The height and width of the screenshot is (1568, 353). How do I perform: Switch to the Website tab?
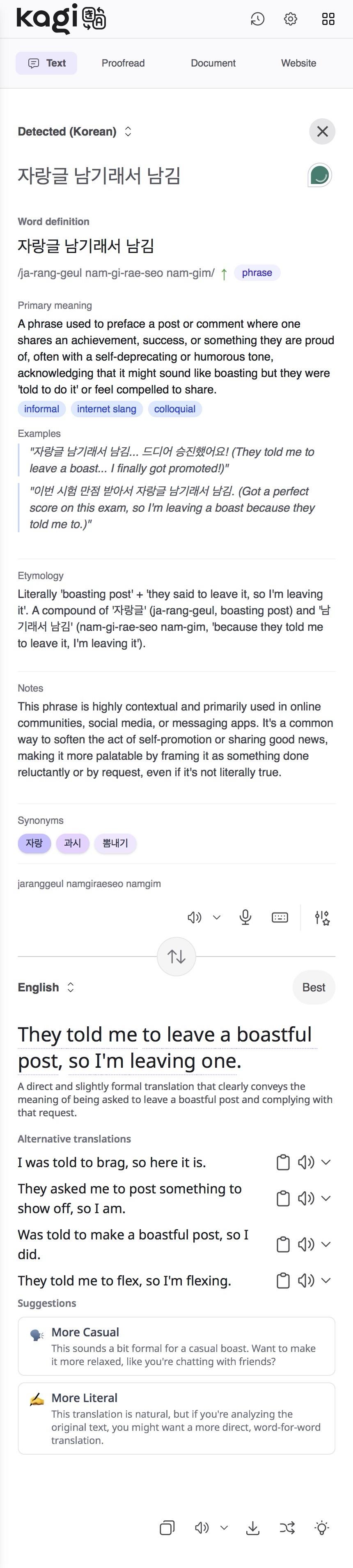click(298, 63)
